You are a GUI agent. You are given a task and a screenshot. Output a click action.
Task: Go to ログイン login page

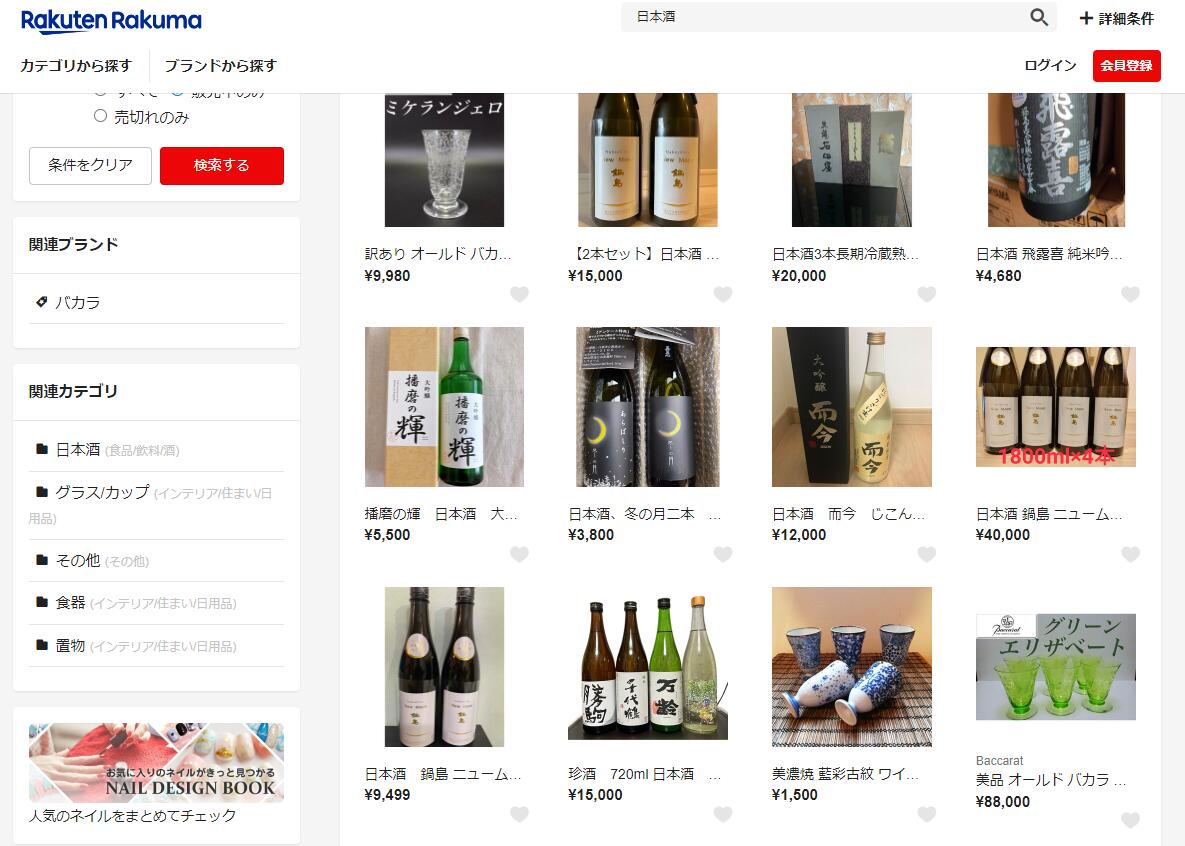(x=1050, y=65)
